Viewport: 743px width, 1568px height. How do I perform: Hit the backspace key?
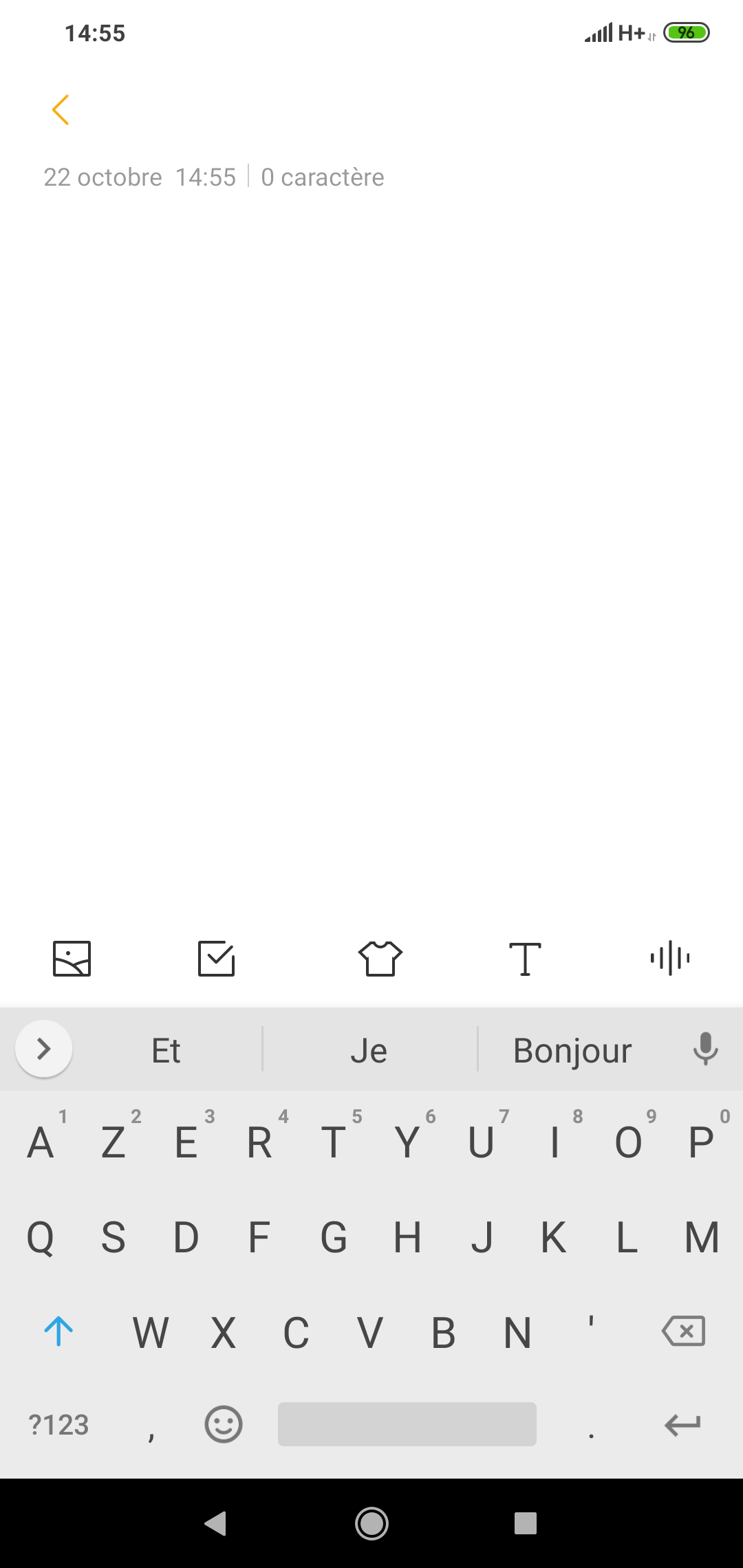click(683, 1331)
